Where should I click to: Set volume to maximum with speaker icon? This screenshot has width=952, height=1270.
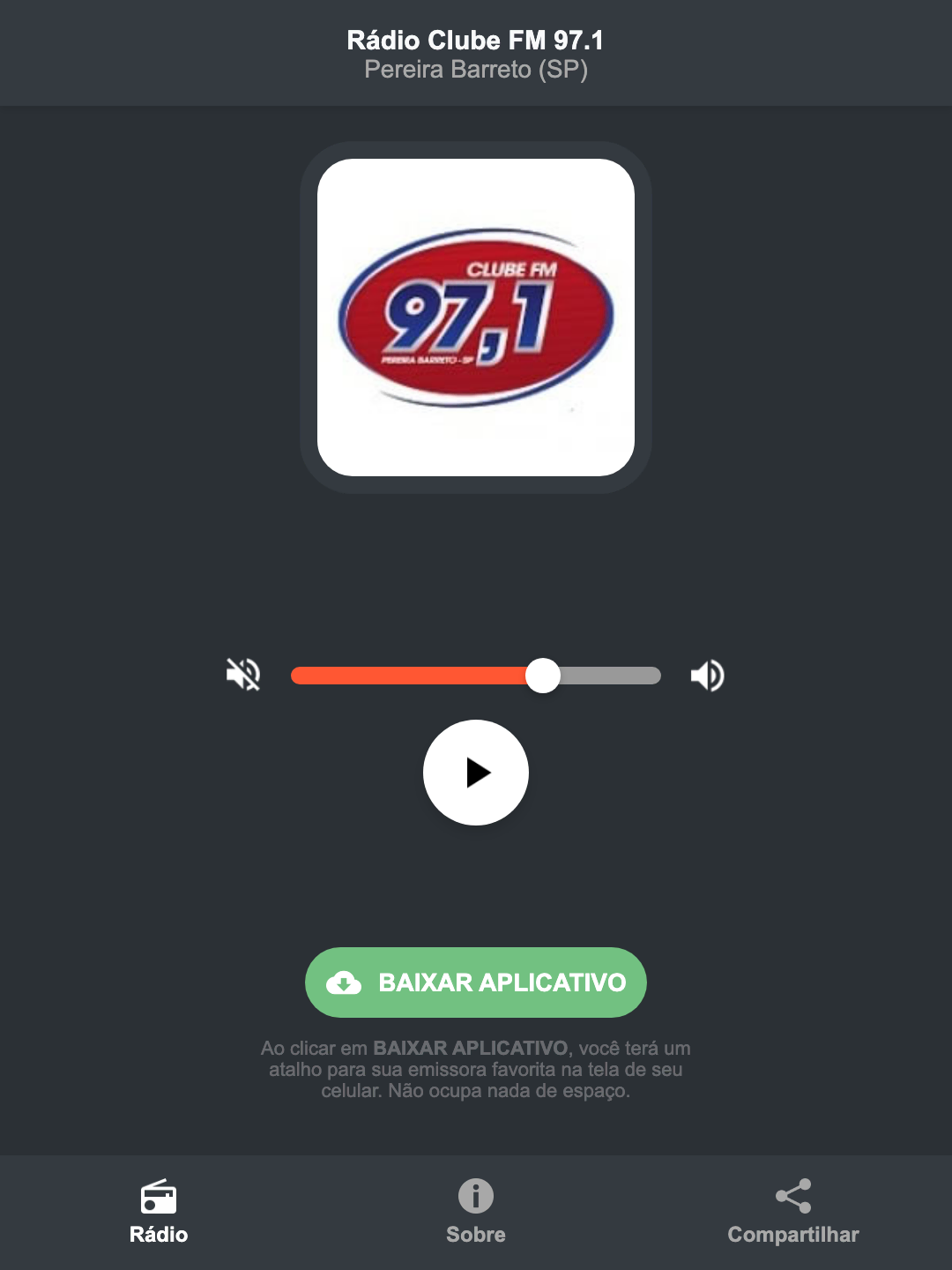click(x=707, y=675)
